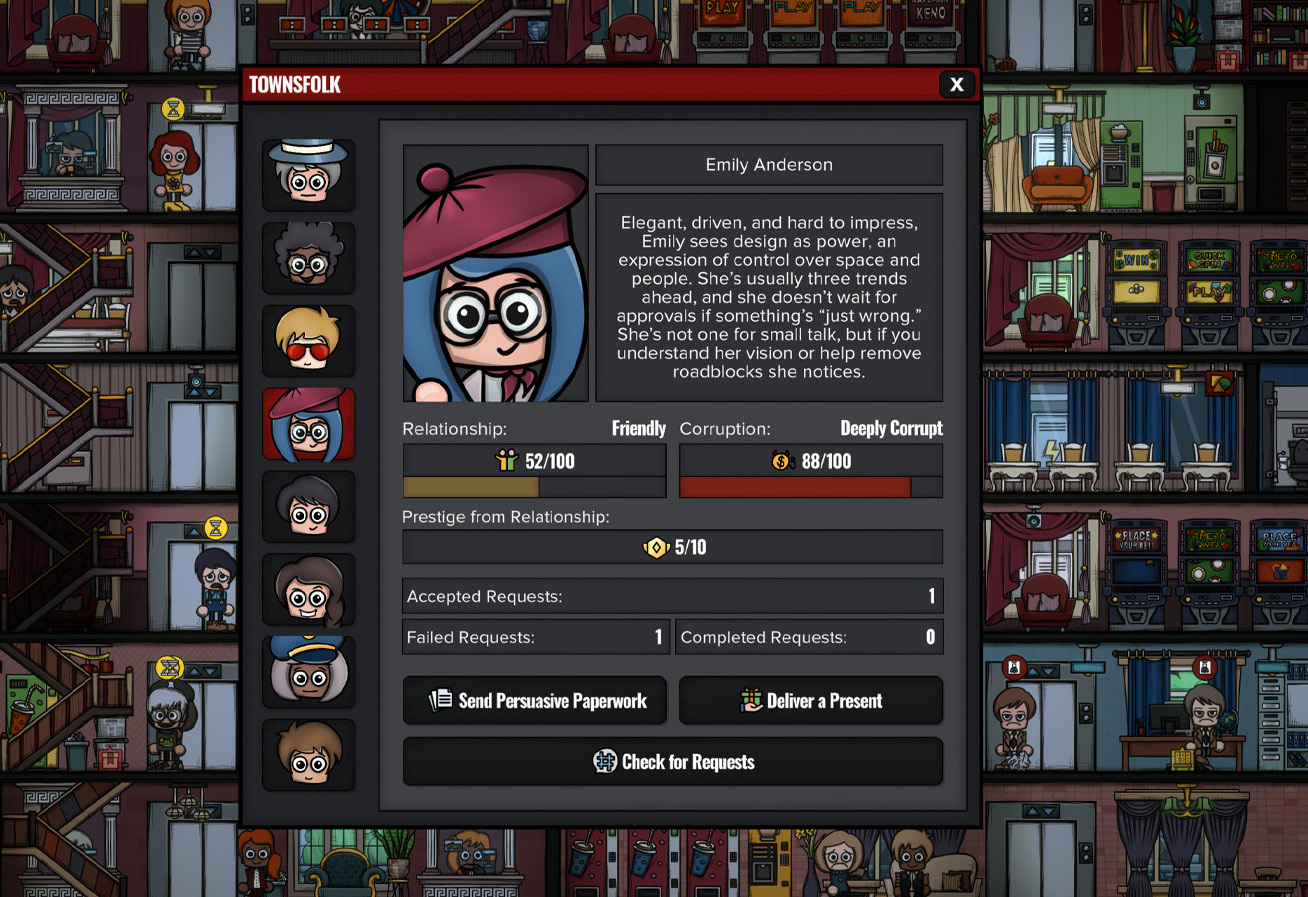Send Persuasive Paperwork to Emily
The image size is (1308, 897).
[x=535, y=701]
